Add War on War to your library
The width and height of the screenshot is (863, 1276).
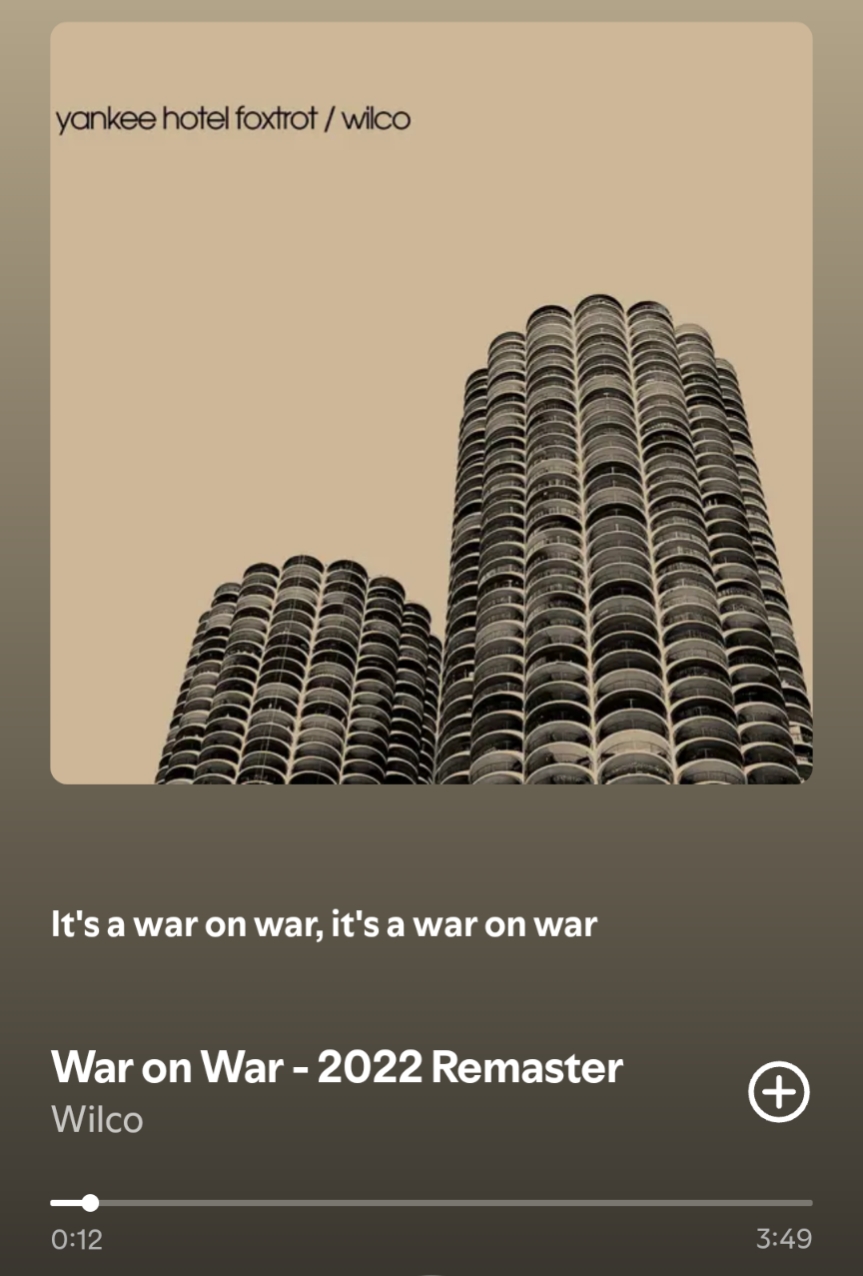click(779, 1091)
